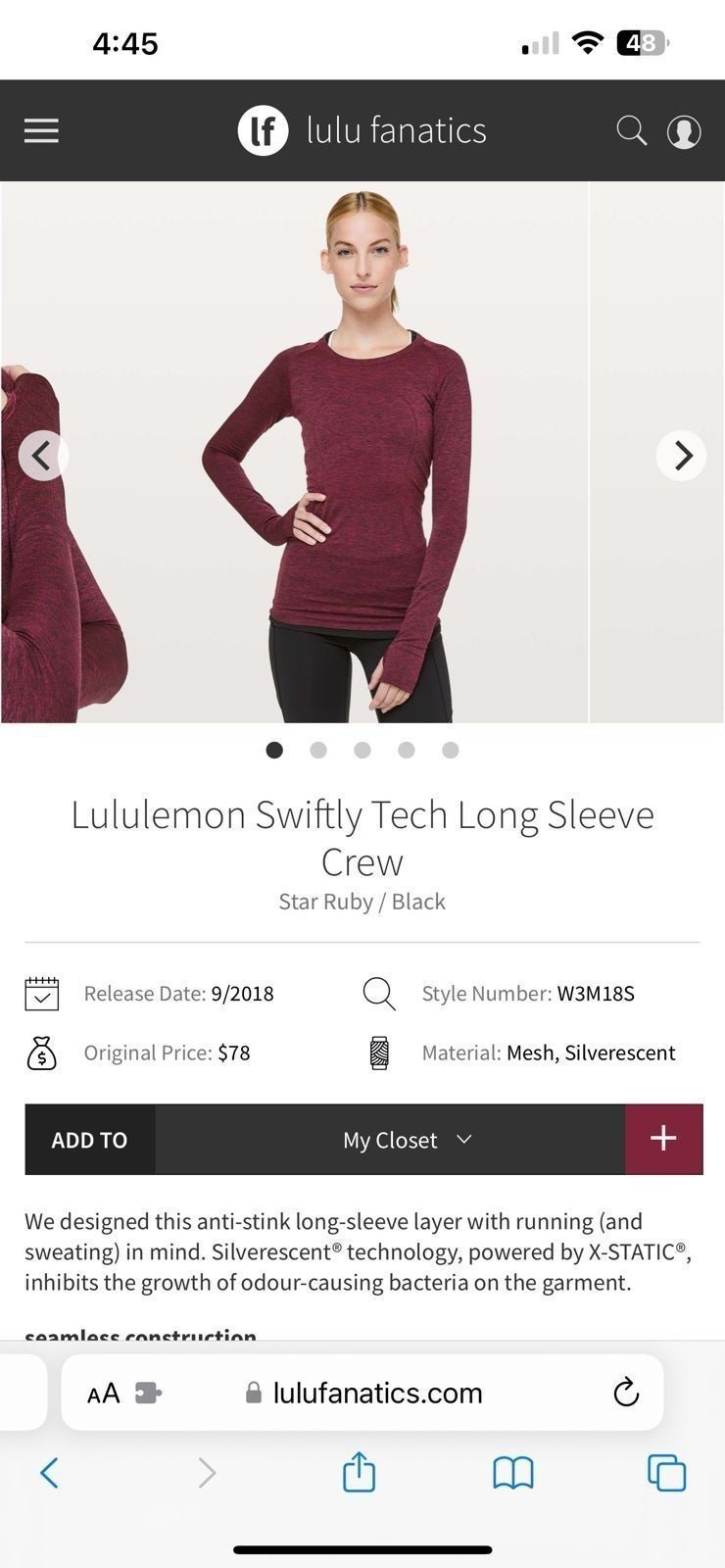Go back in Safari
Viewport: 725px width, 1568px height.
pos(50,1472)
